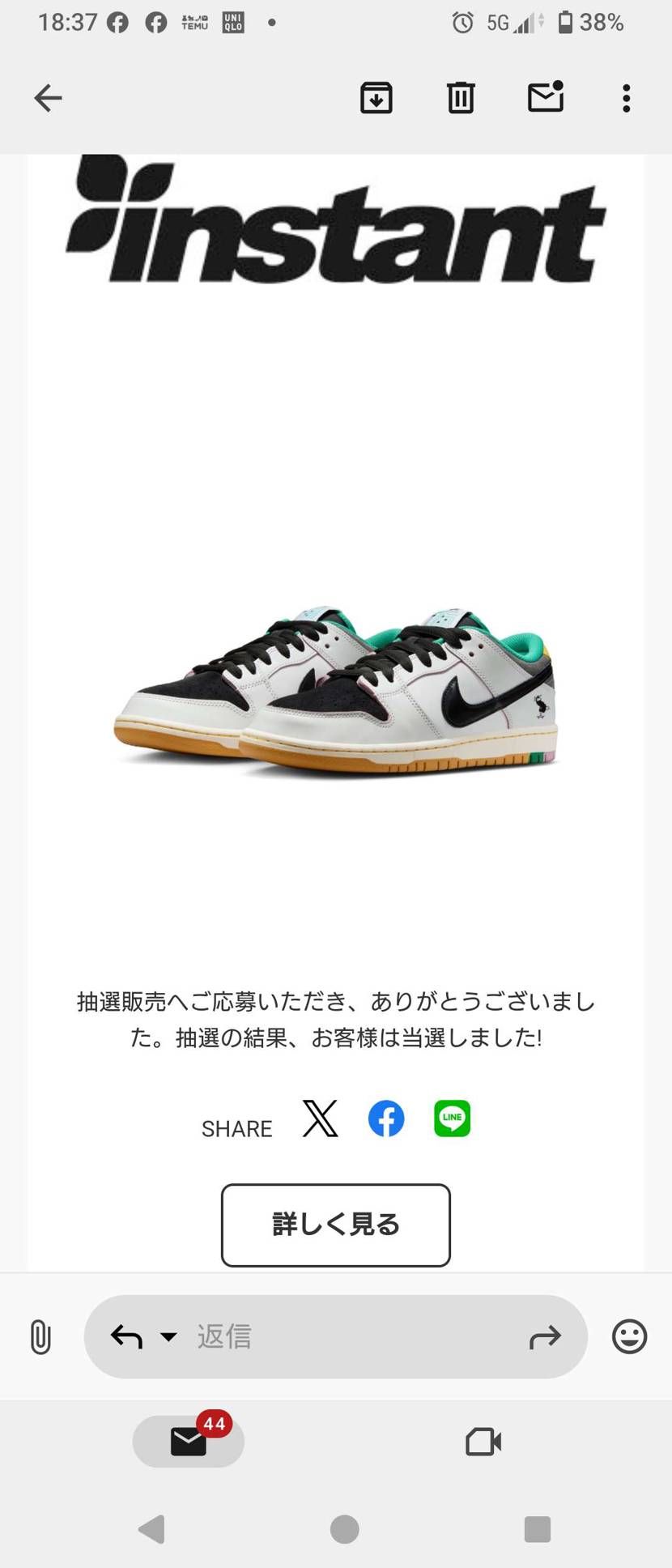Focus the 返信 reply field
Viewport: 672px width, 1568px height.
[x=340, y=1337]
